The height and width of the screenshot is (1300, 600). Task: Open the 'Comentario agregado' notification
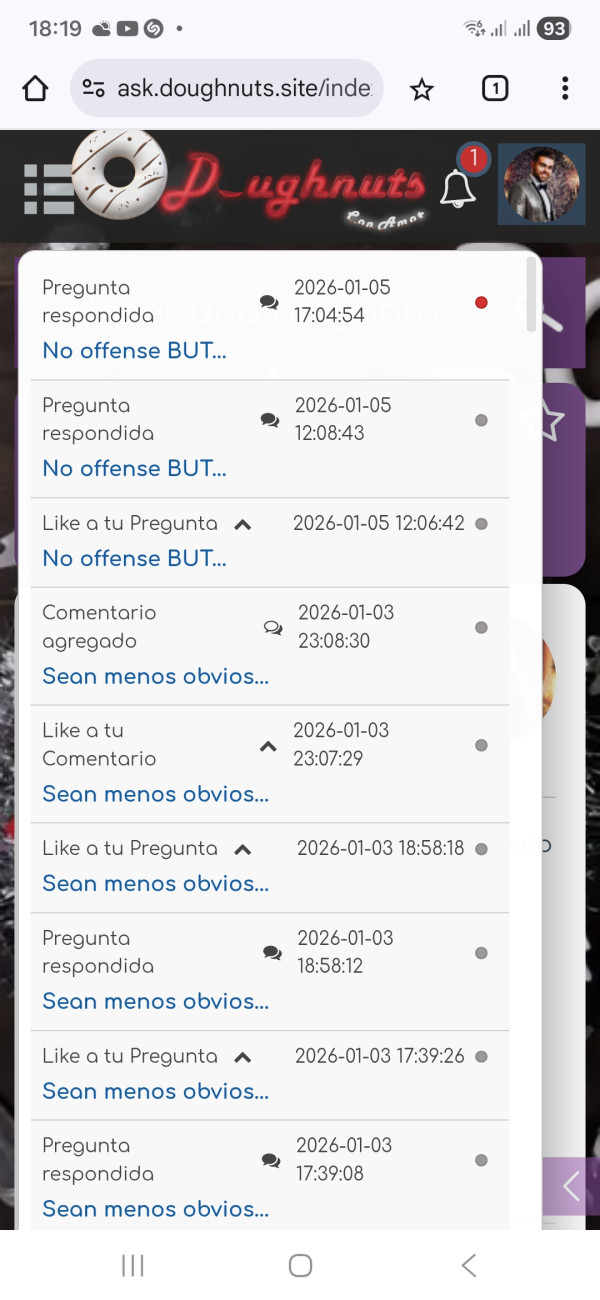(x=156, y=677)
